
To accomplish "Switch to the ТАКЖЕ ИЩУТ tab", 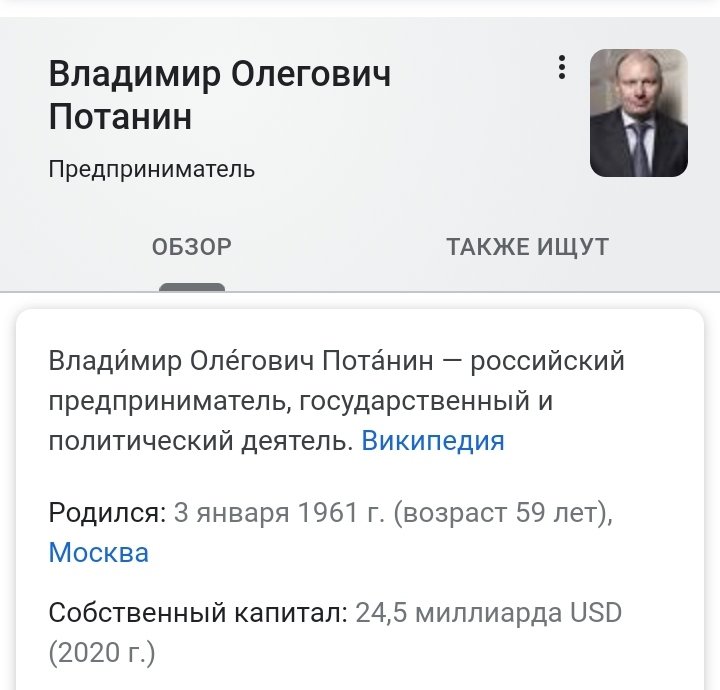I will point(527,246).
